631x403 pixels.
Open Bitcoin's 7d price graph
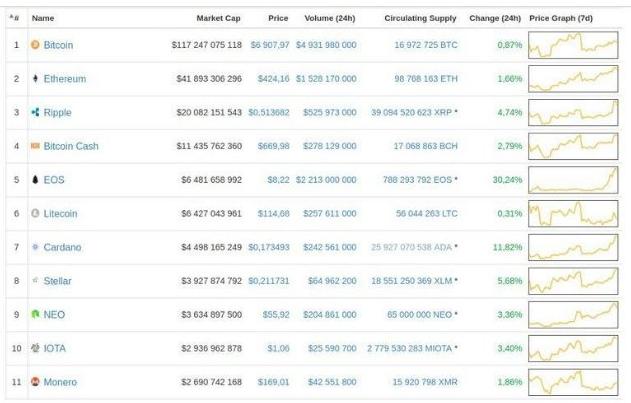click(x=574, y=45)
